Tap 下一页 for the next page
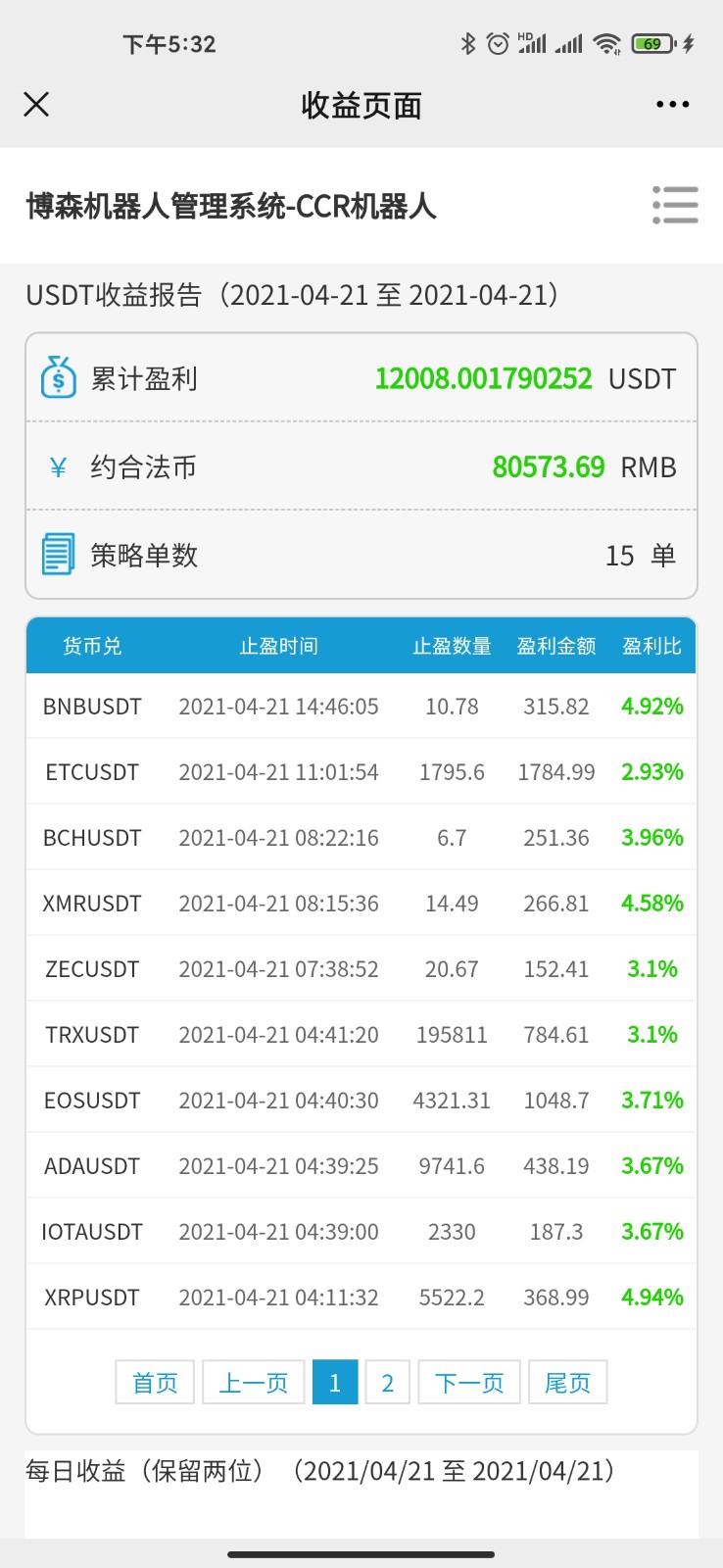The width and height of the screenshot is (723, 1568). tap(469, 1382)
